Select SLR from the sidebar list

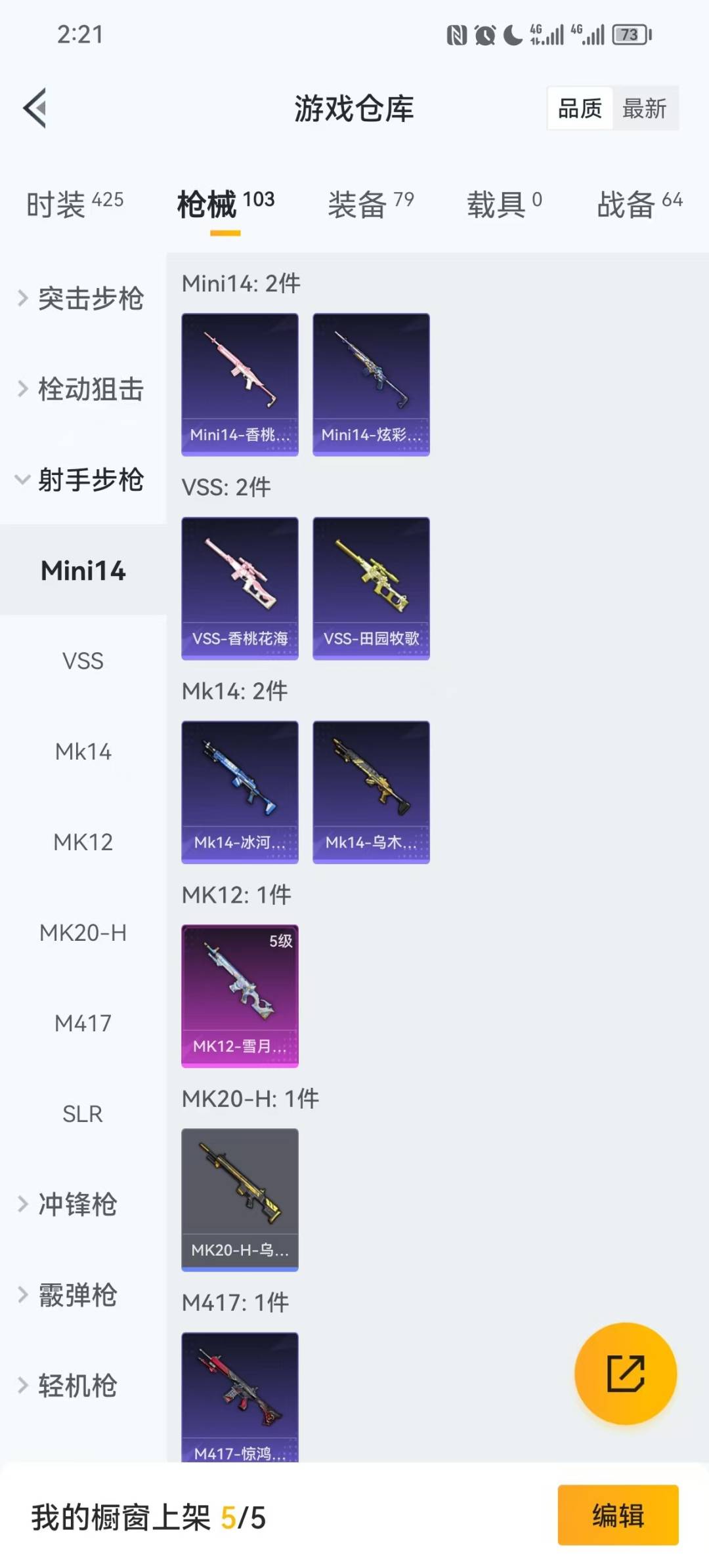pyautogui.click(x=83, y=1113)
